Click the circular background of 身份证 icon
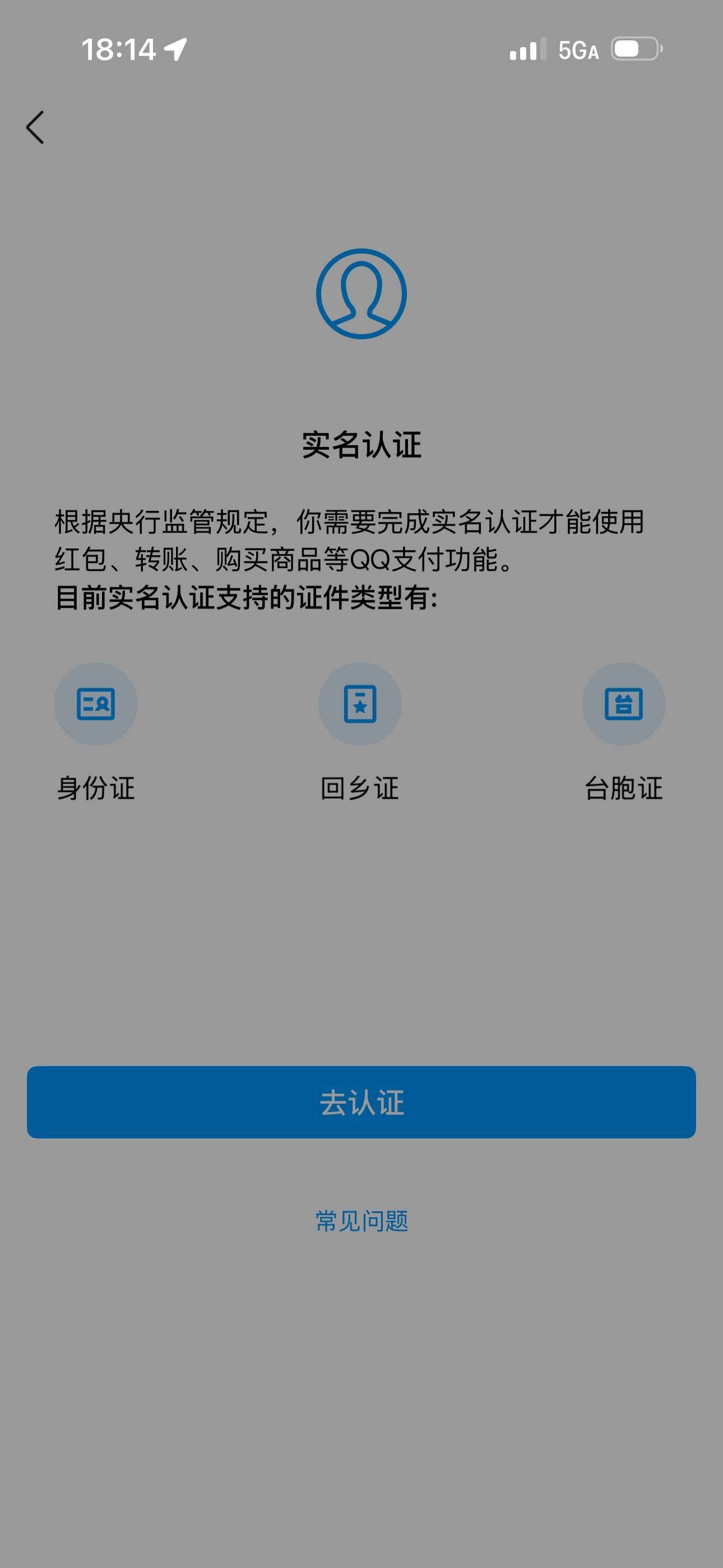Screen dimensions: 723x1568 click(95, 703)
